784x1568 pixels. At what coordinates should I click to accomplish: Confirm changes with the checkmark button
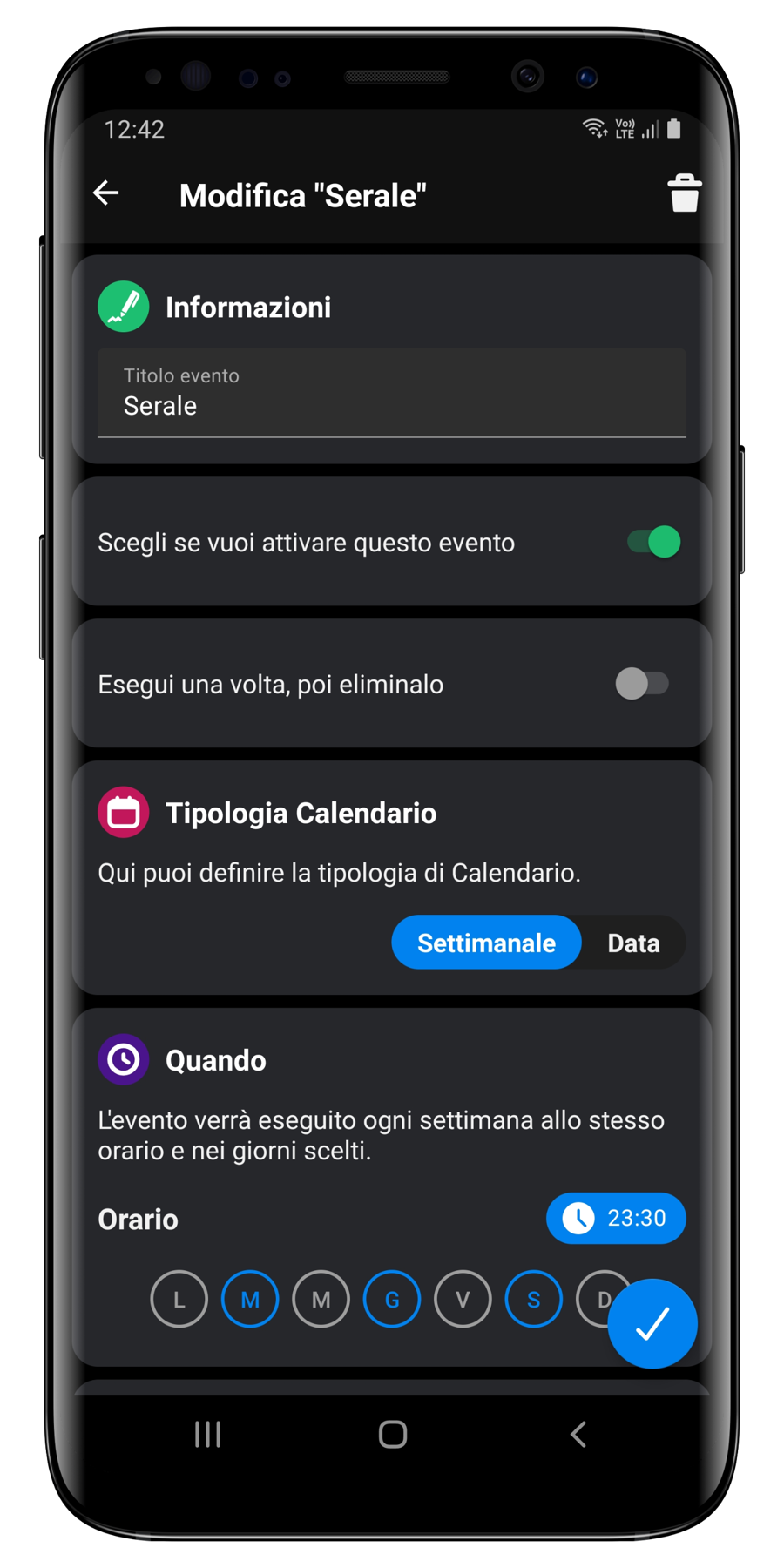click(x=652, y=1323)
